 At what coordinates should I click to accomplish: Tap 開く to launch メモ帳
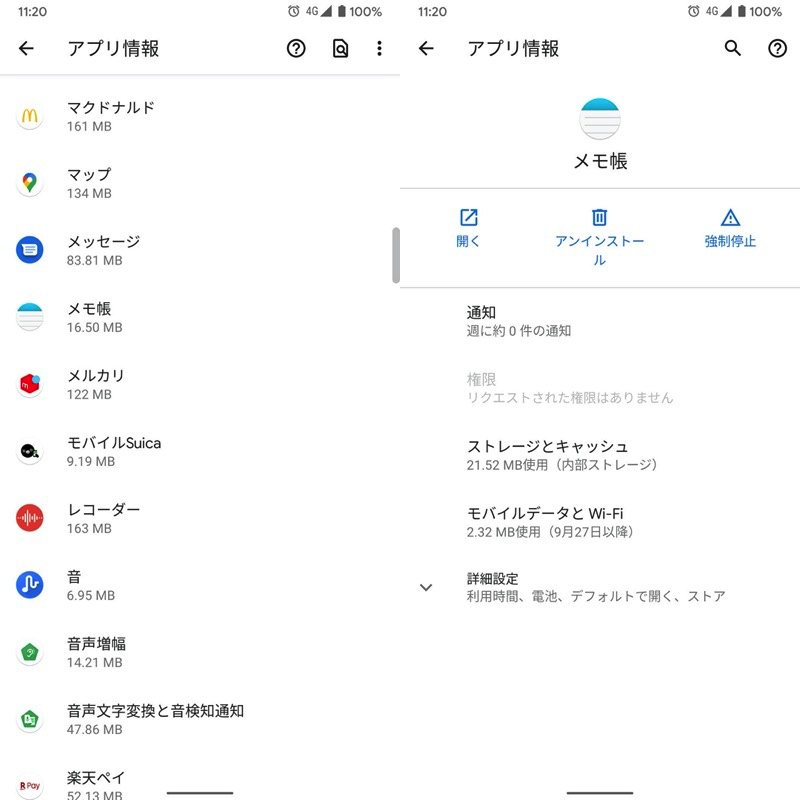tap(468, 227)
